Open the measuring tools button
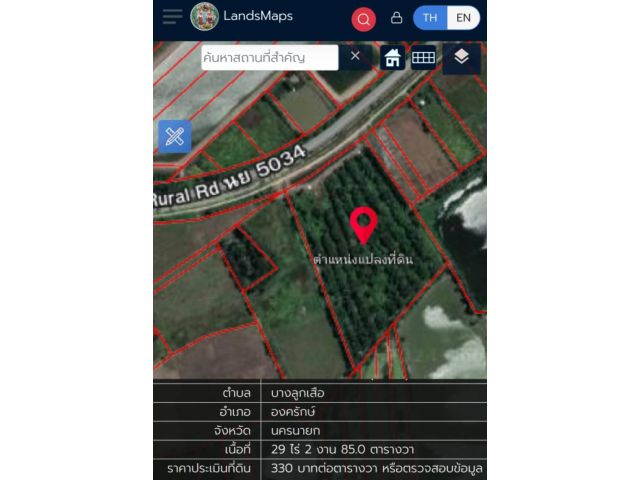The height and width of the screenshot is (480, 640). point(175,136)
